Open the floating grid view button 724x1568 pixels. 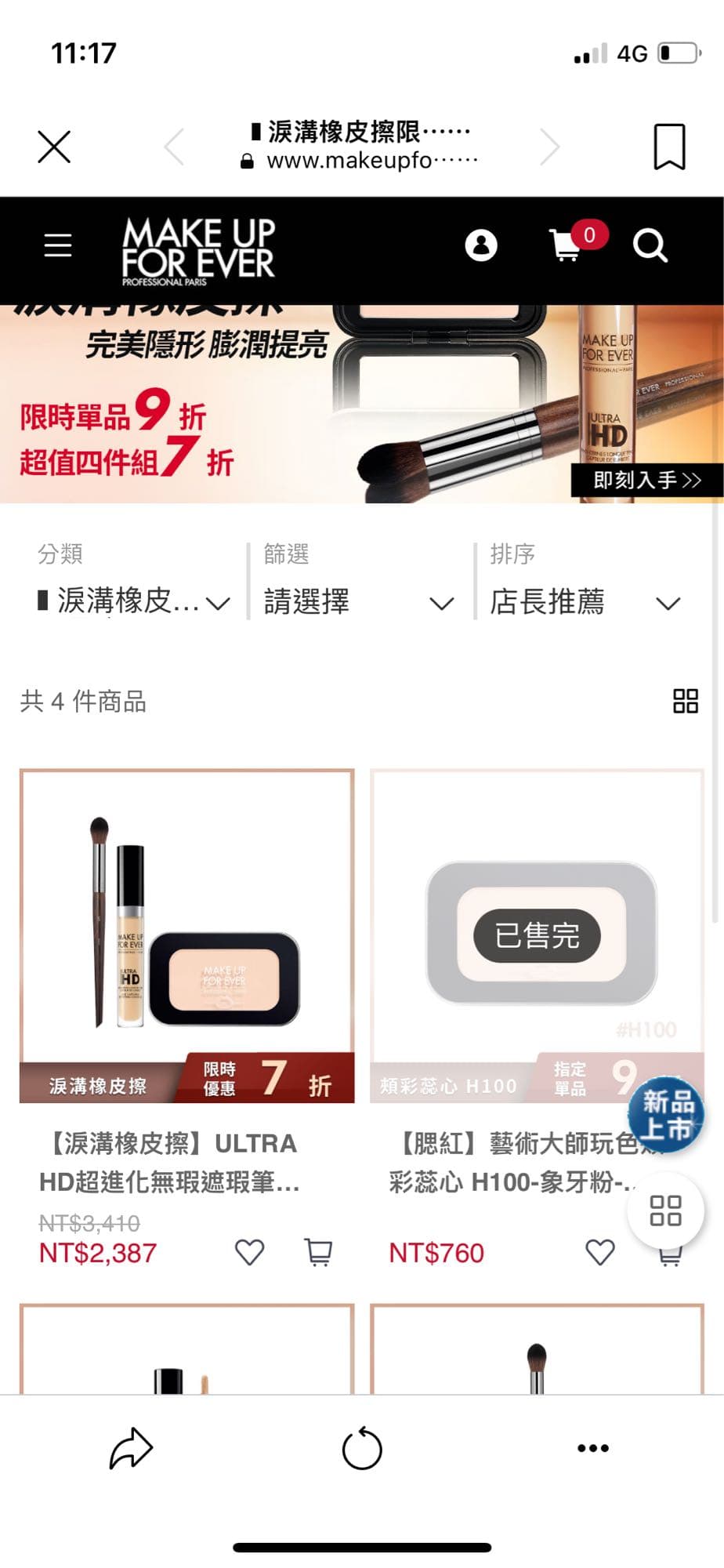(665, 1211)
